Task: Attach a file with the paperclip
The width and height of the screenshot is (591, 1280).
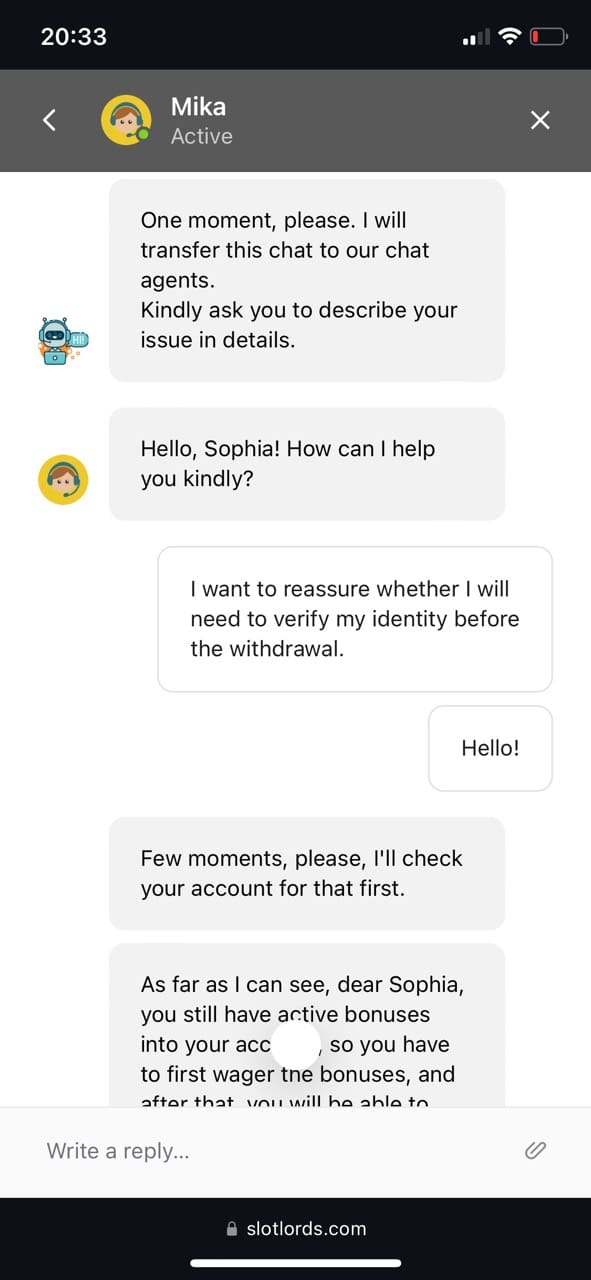Action: click(x=536, y=1151)
